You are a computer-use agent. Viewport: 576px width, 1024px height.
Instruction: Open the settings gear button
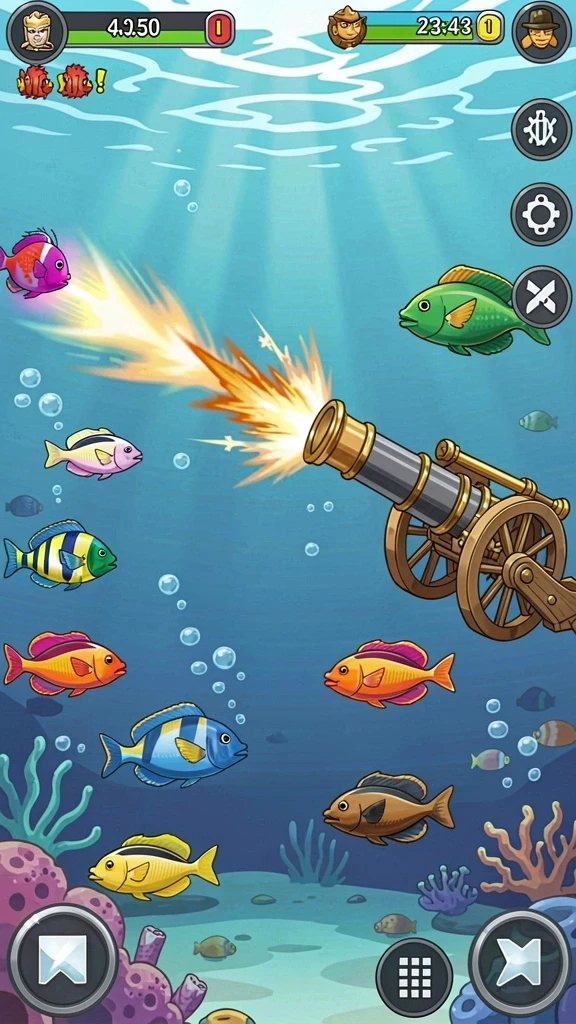(x=541, y=214)
